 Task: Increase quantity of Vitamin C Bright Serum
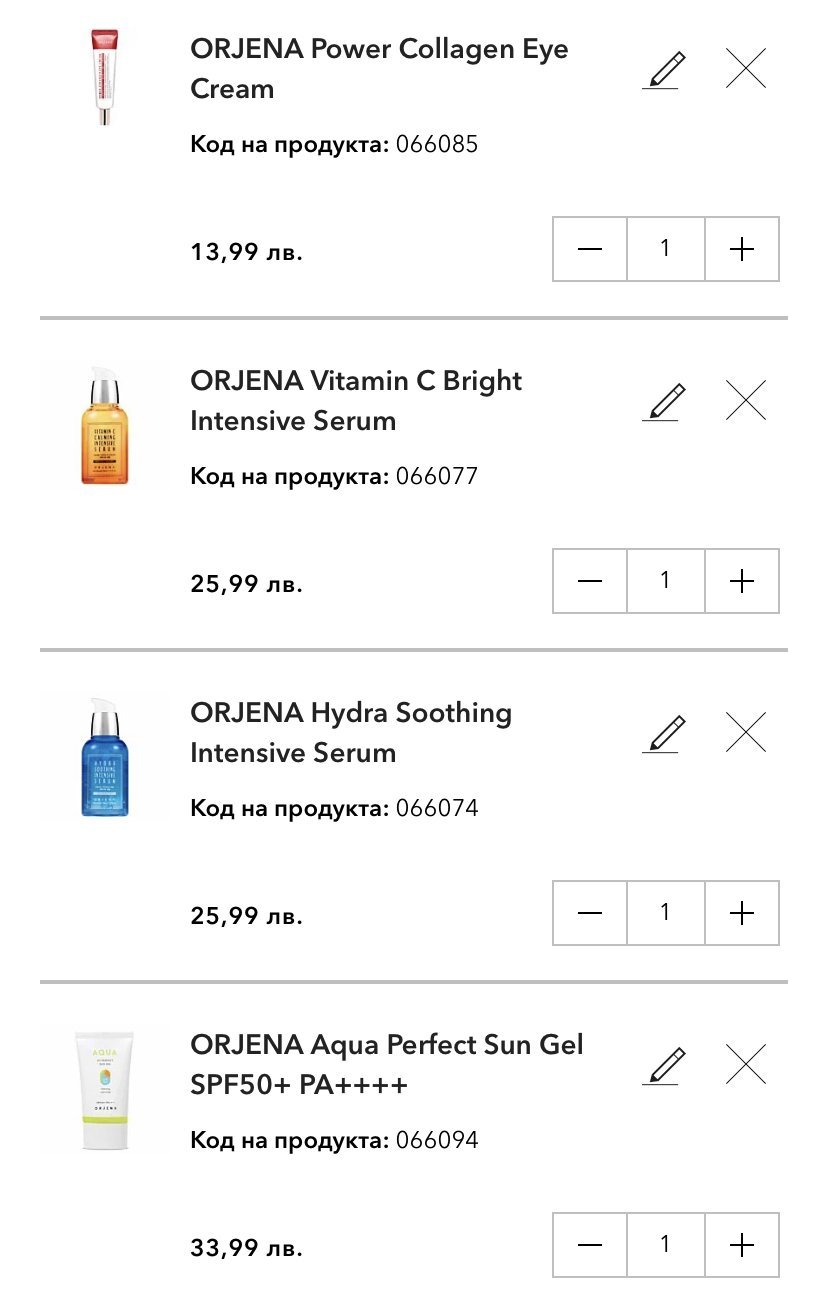[742, 581]
